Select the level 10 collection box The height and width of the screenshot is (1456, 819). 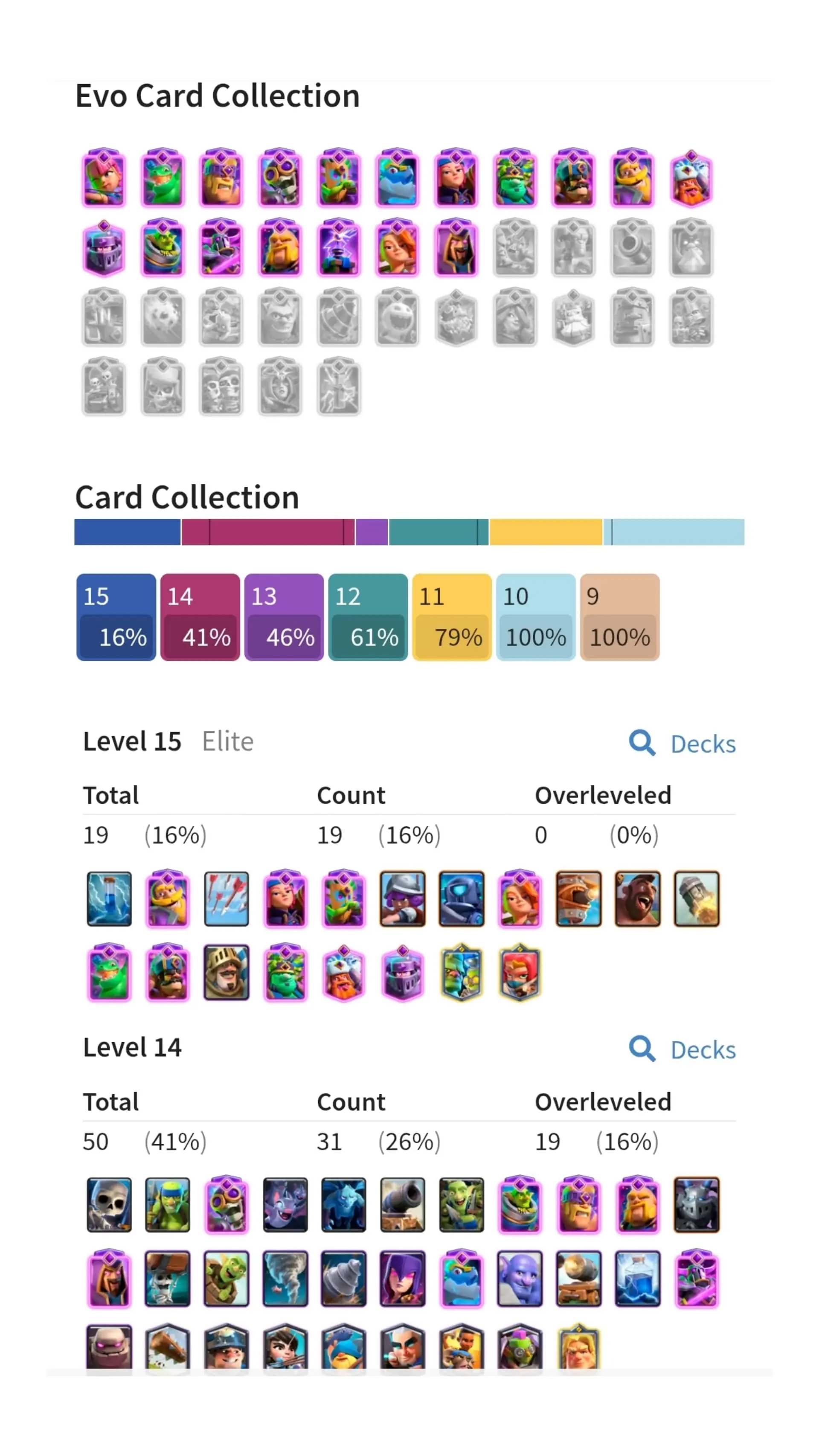pos(535,616)
